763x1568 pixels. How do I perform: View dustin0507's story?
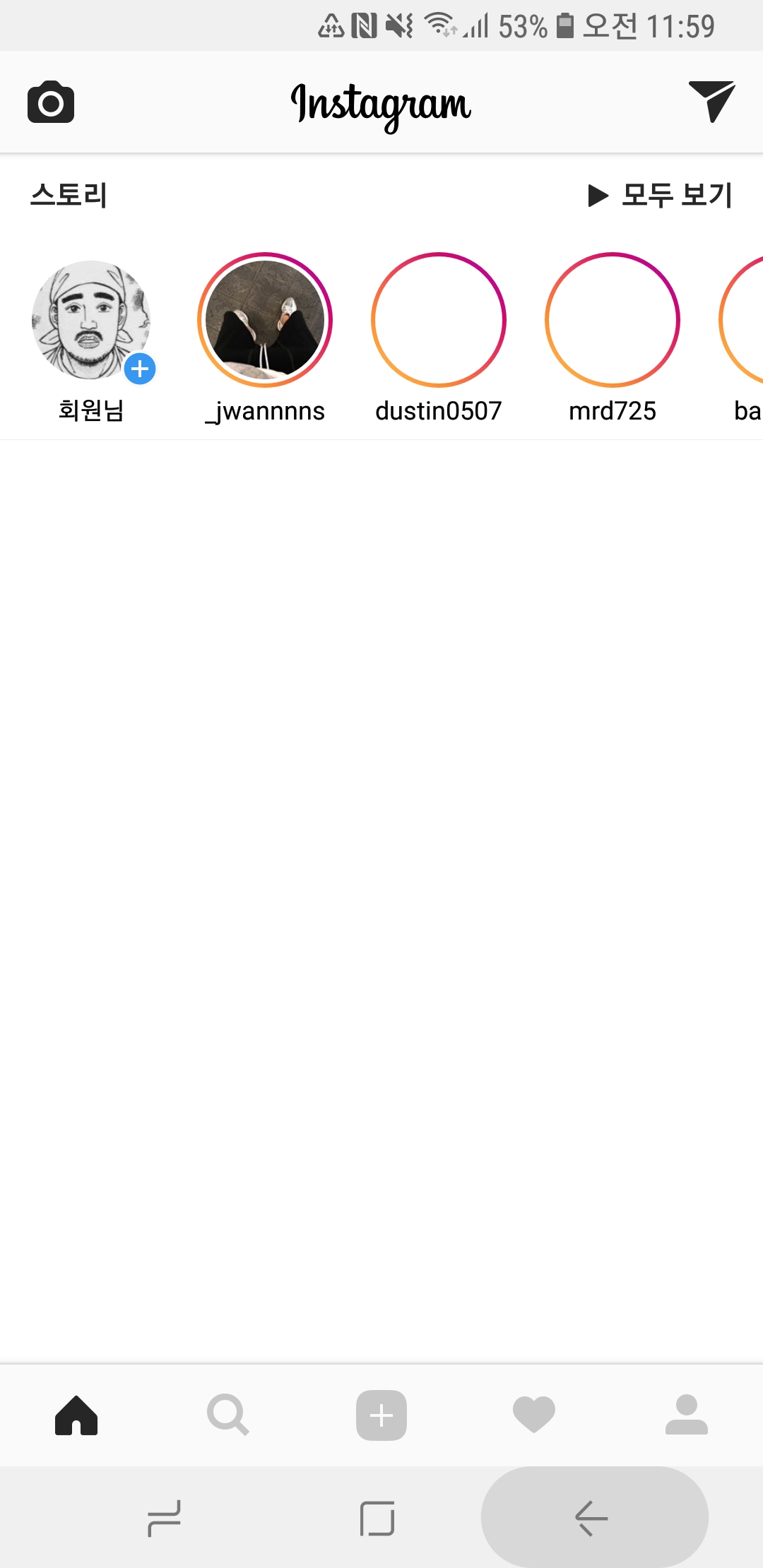click(439, 320)
